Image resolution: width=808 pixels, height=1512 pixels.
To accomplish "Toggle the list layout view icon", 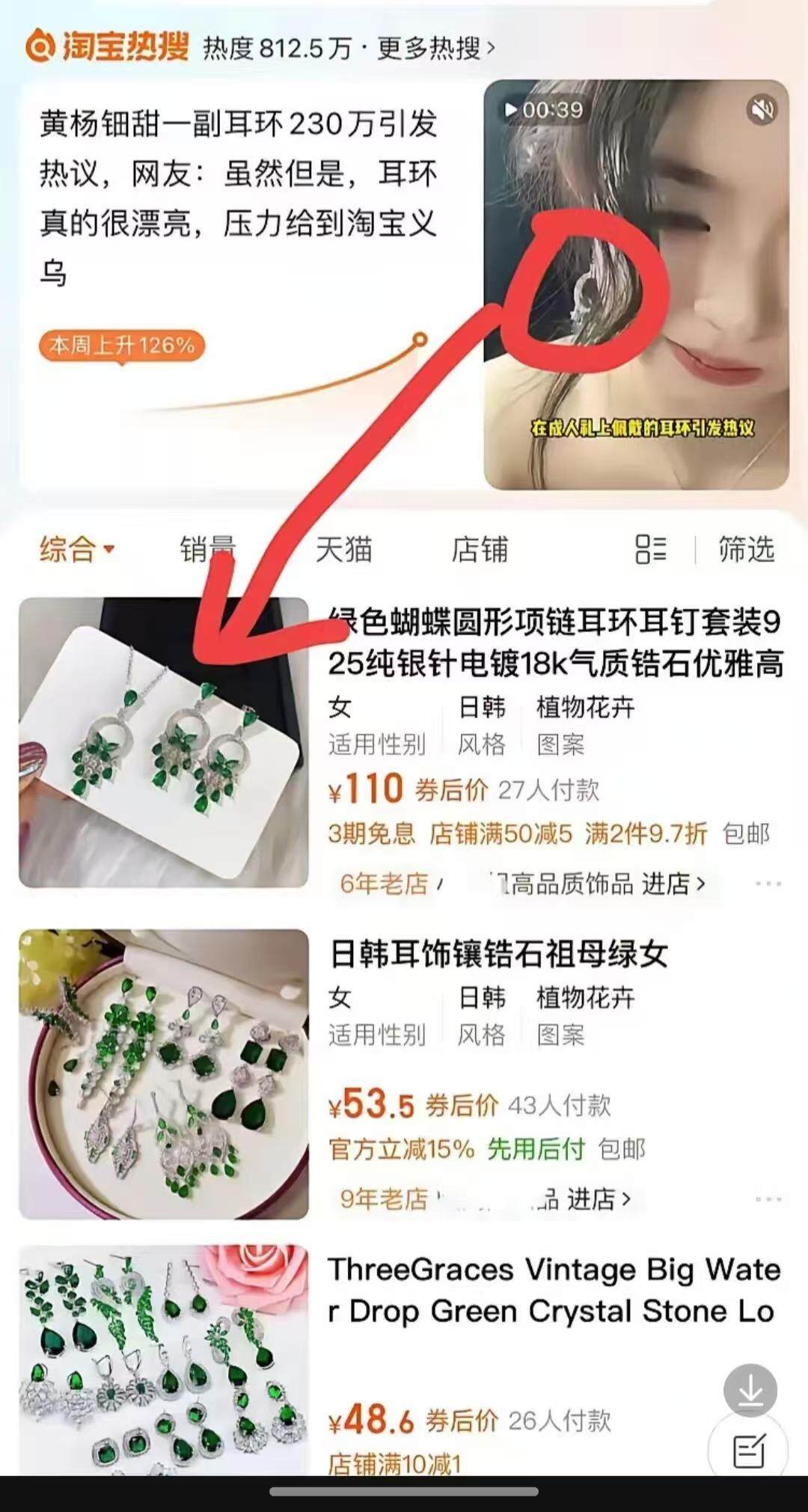I will [x=650, y=549].
